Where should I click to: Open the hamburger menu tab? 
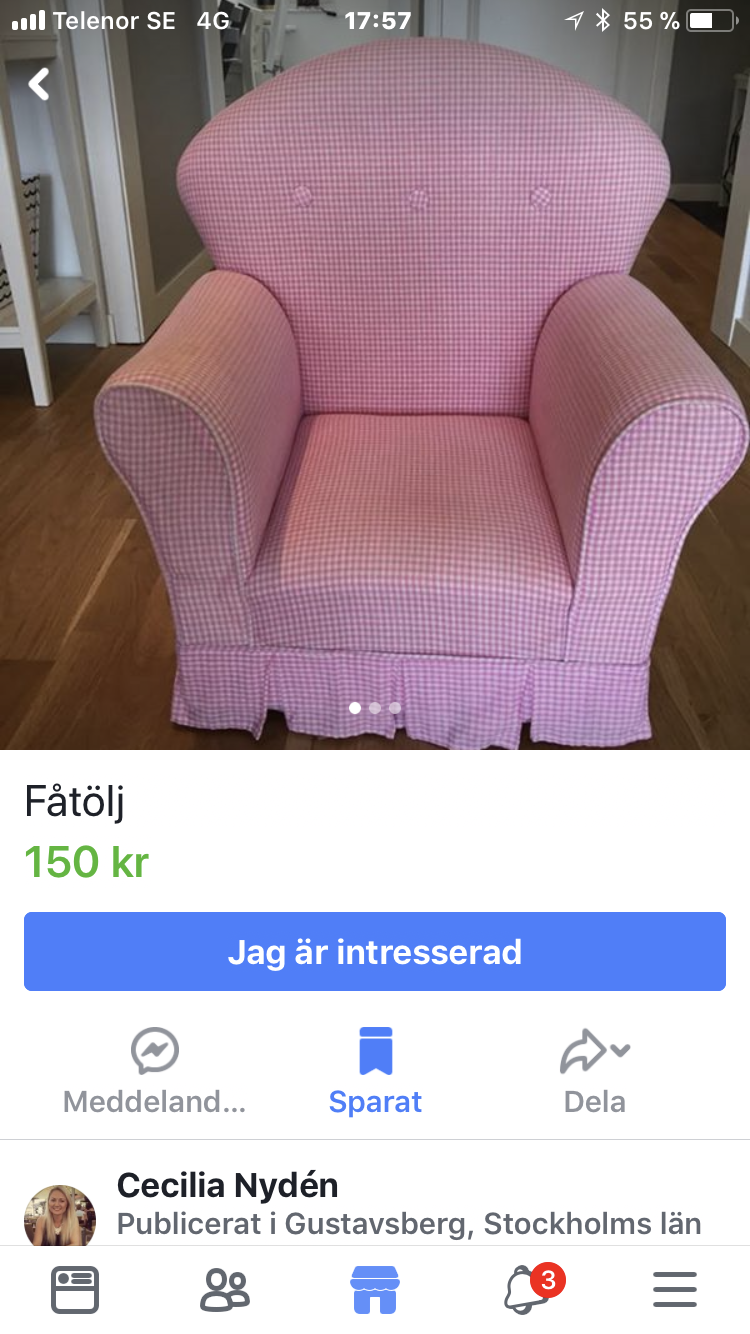(675, 1290)
